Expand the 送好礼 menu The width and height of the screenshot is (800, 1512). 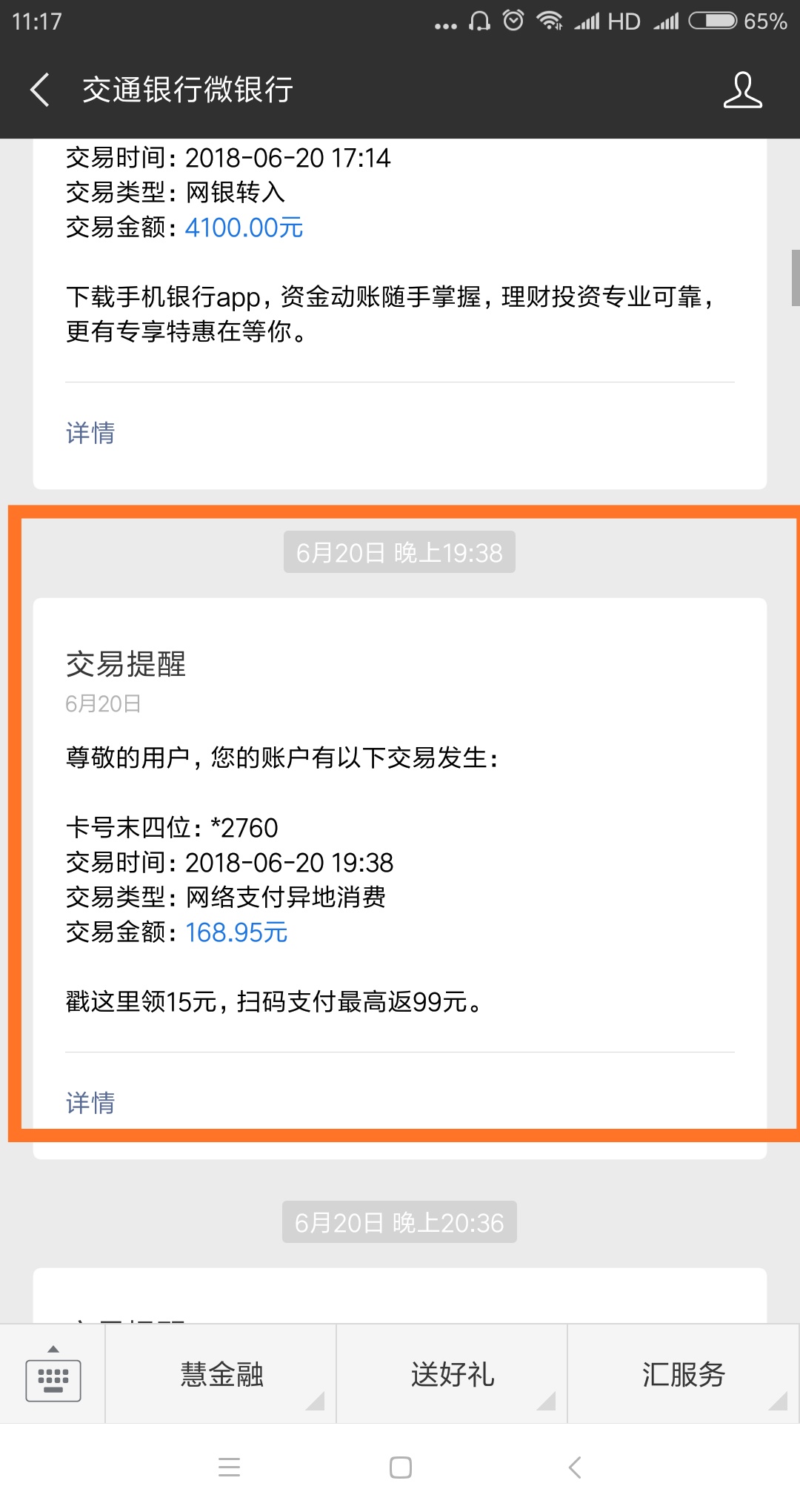tap(452, 1374)
